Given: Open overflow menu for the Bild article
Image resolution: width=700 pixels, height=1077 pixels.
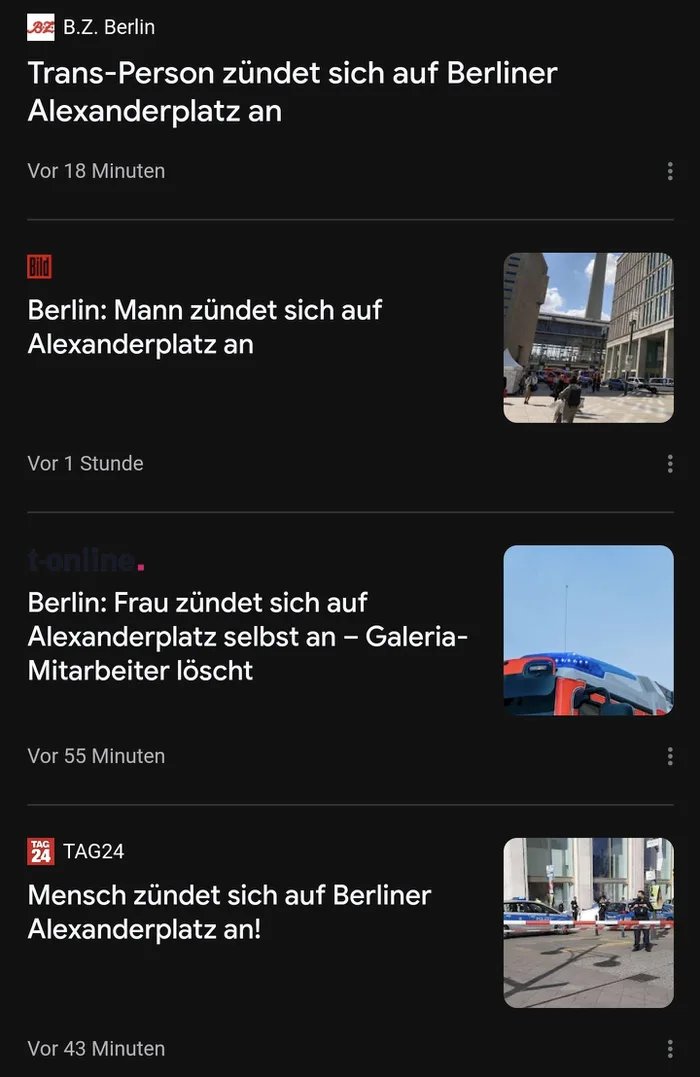Looking at the screenshot, I should coord(670,464).
